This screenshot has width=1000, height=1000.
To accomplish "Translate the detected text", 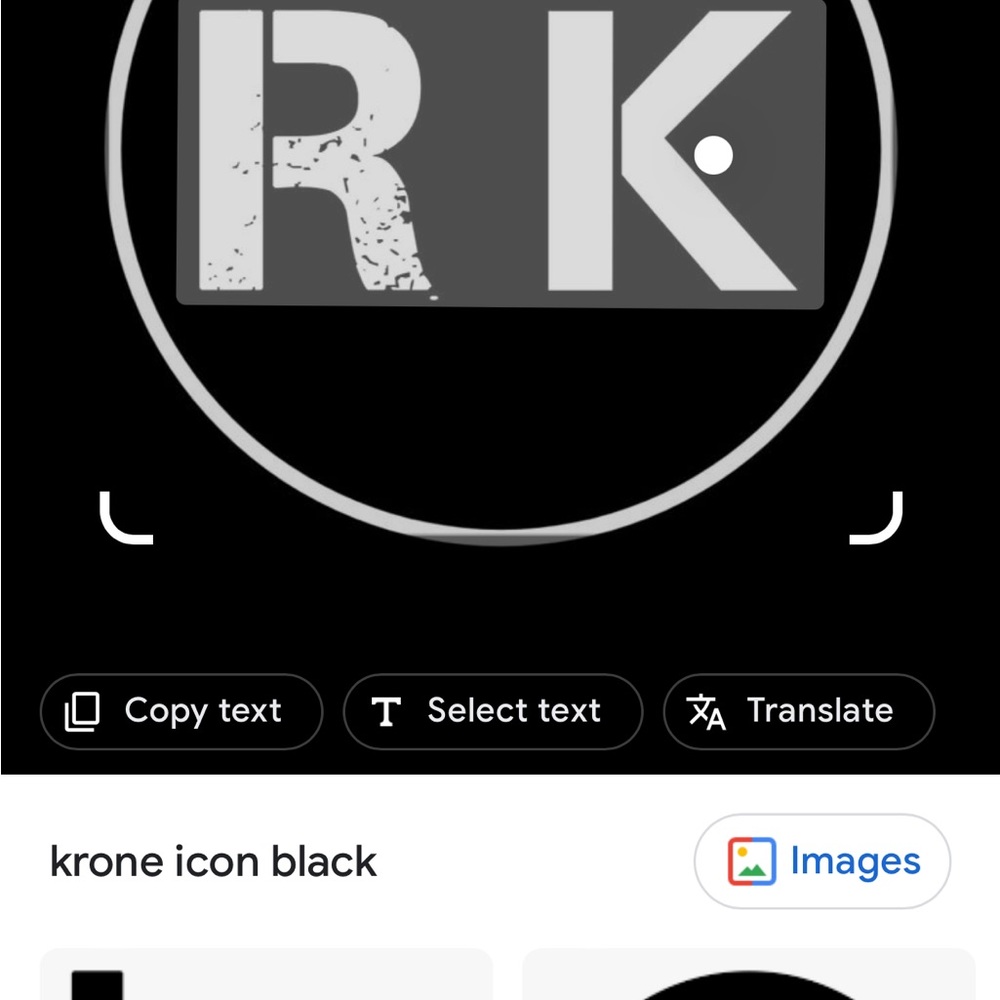I will [798, 711].
